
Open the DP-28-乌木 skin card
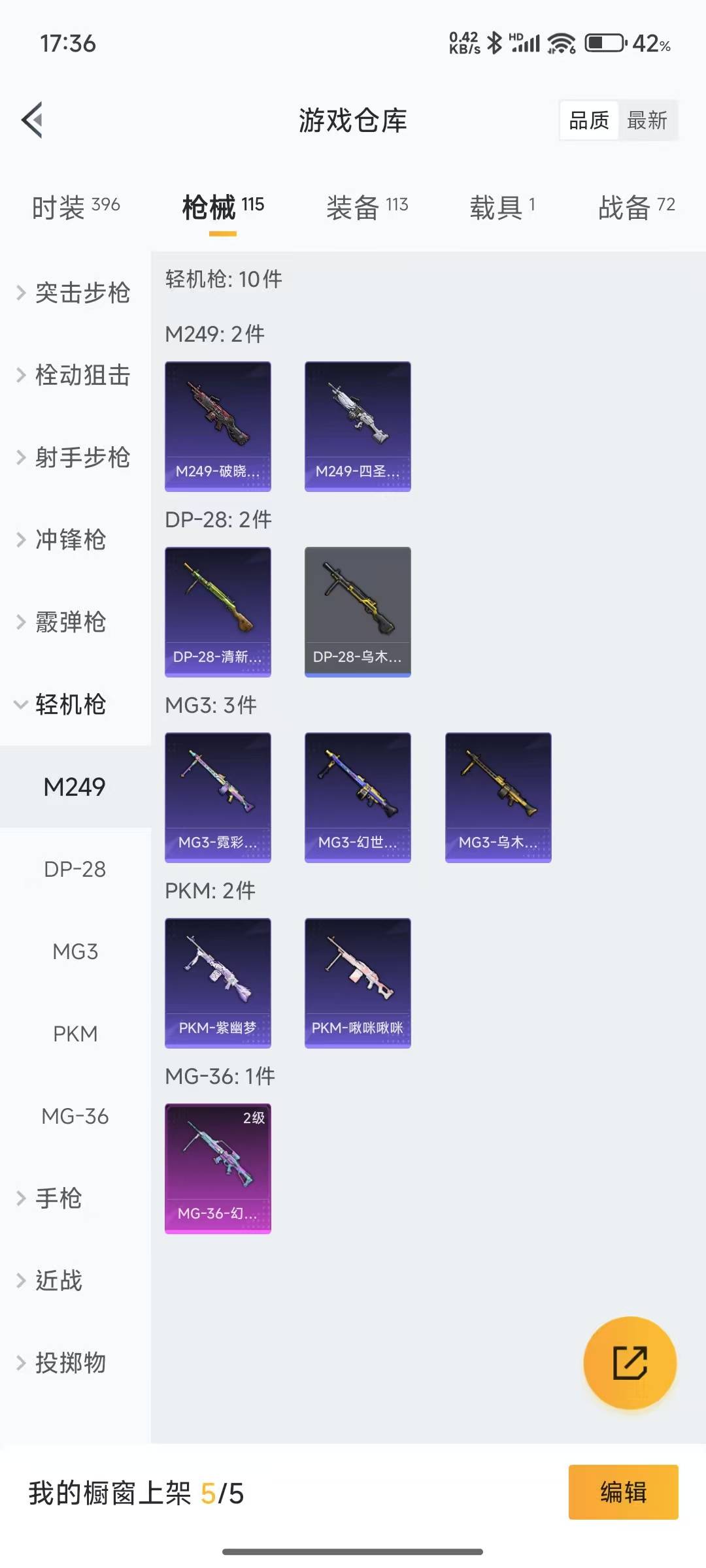358,612
